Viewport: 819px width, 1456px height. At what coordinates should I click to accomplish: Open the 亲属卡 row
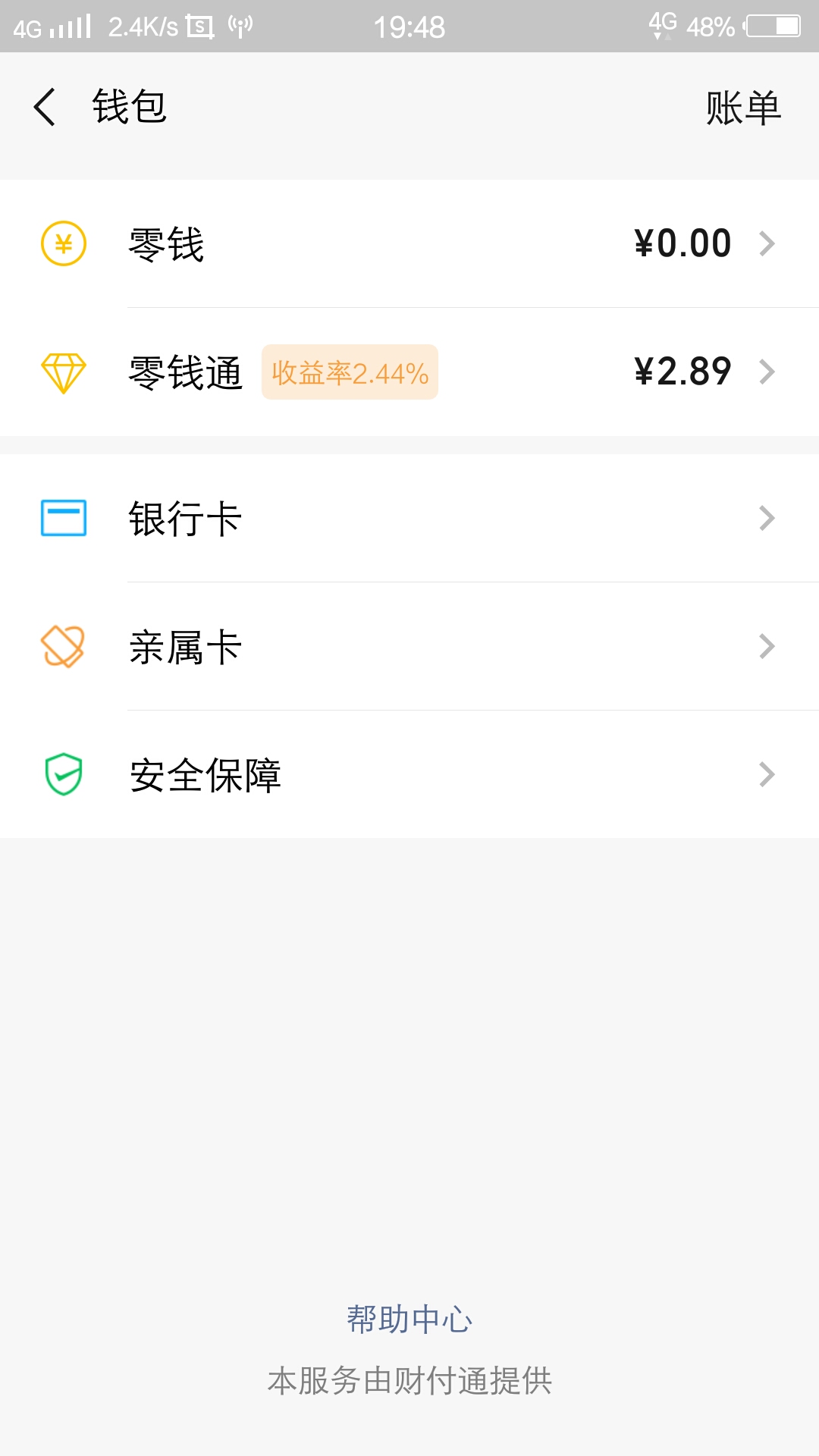[x=409, y=647]
